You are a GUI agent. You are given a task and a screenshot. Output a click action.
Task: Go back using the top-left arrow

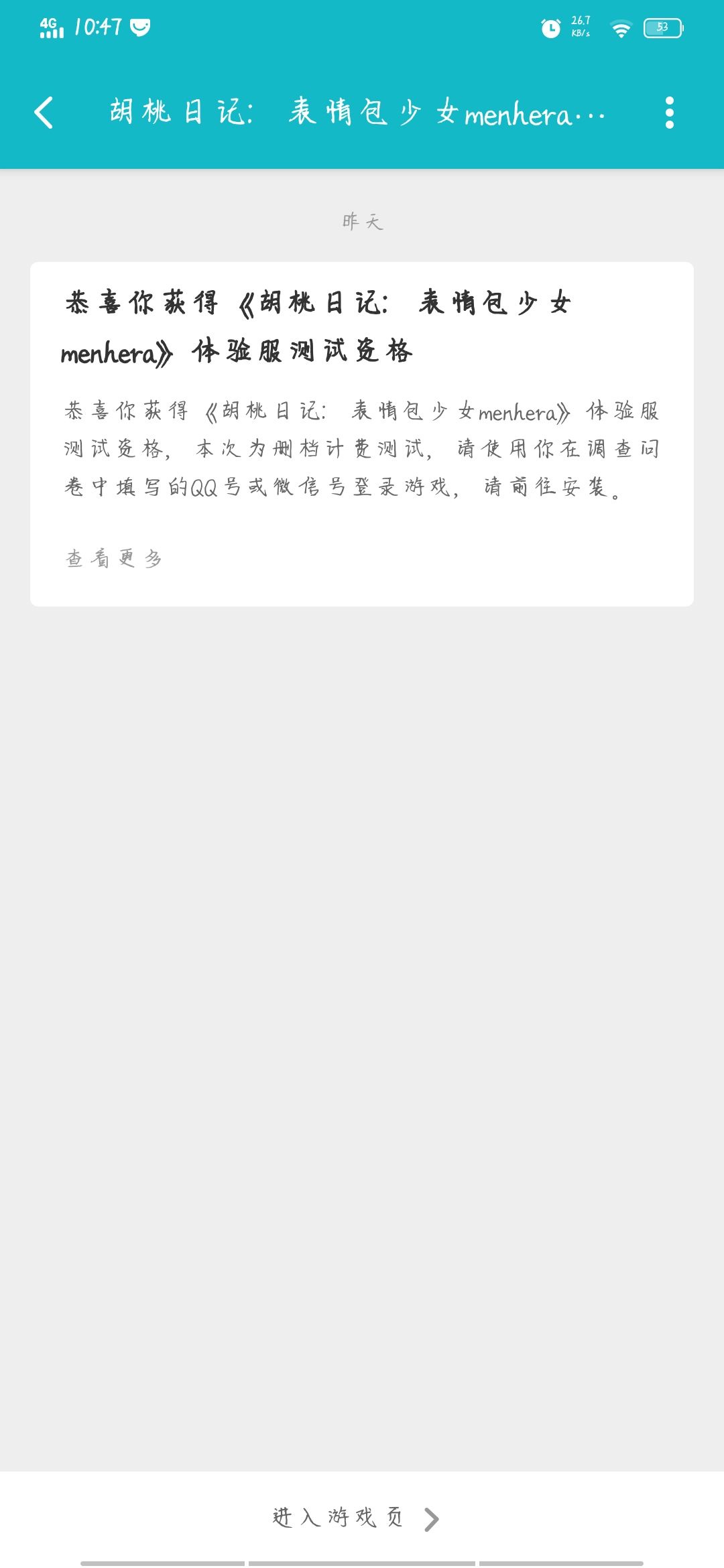(x=44, y=113)
